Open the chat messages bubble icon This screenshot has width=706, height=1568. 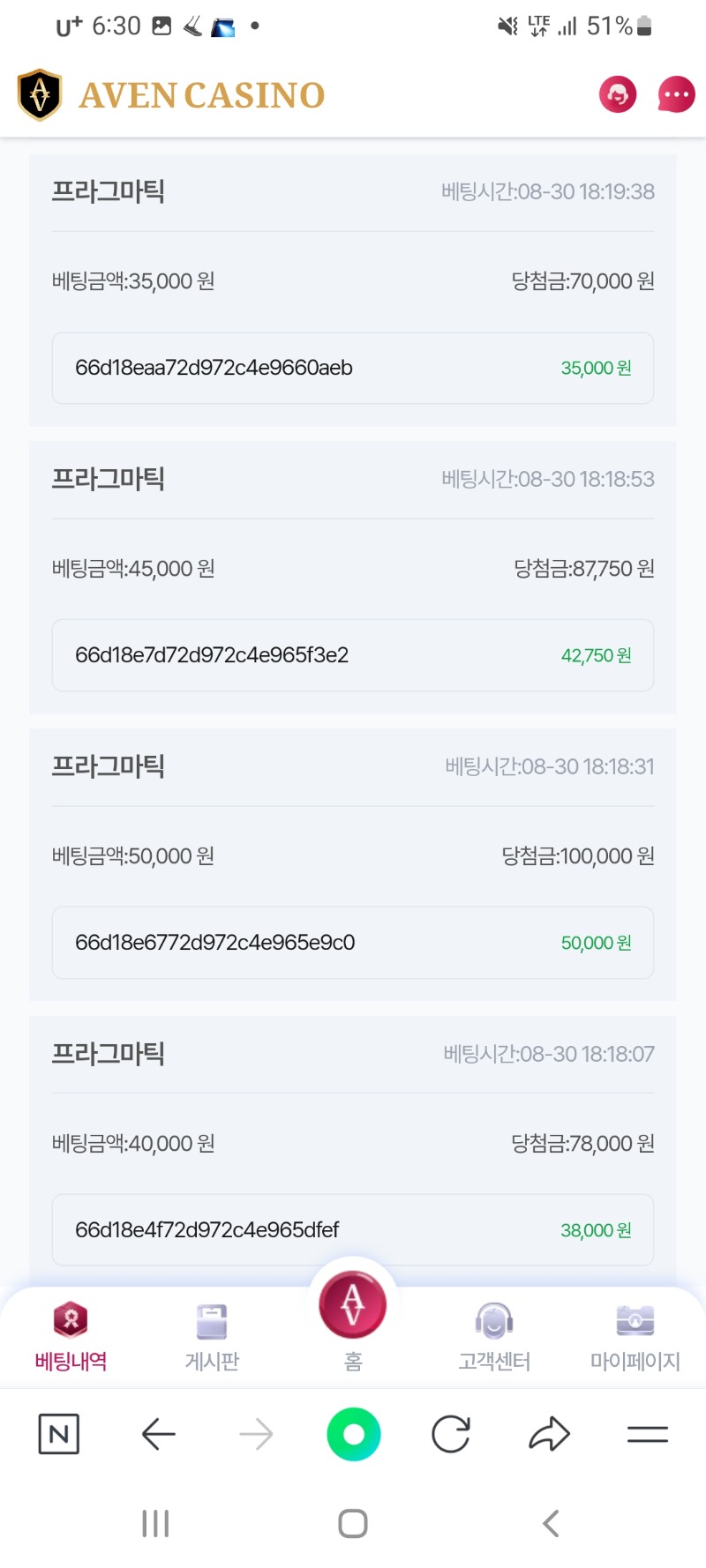pyautogui.click(x=676, y=94)
